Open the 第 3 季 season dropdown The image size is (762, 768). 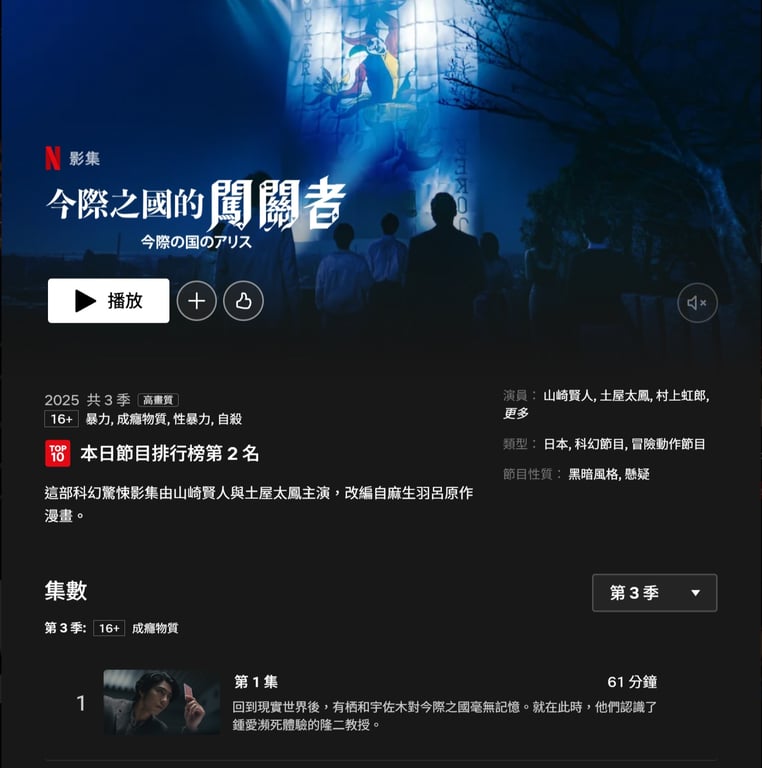(654, 593)
